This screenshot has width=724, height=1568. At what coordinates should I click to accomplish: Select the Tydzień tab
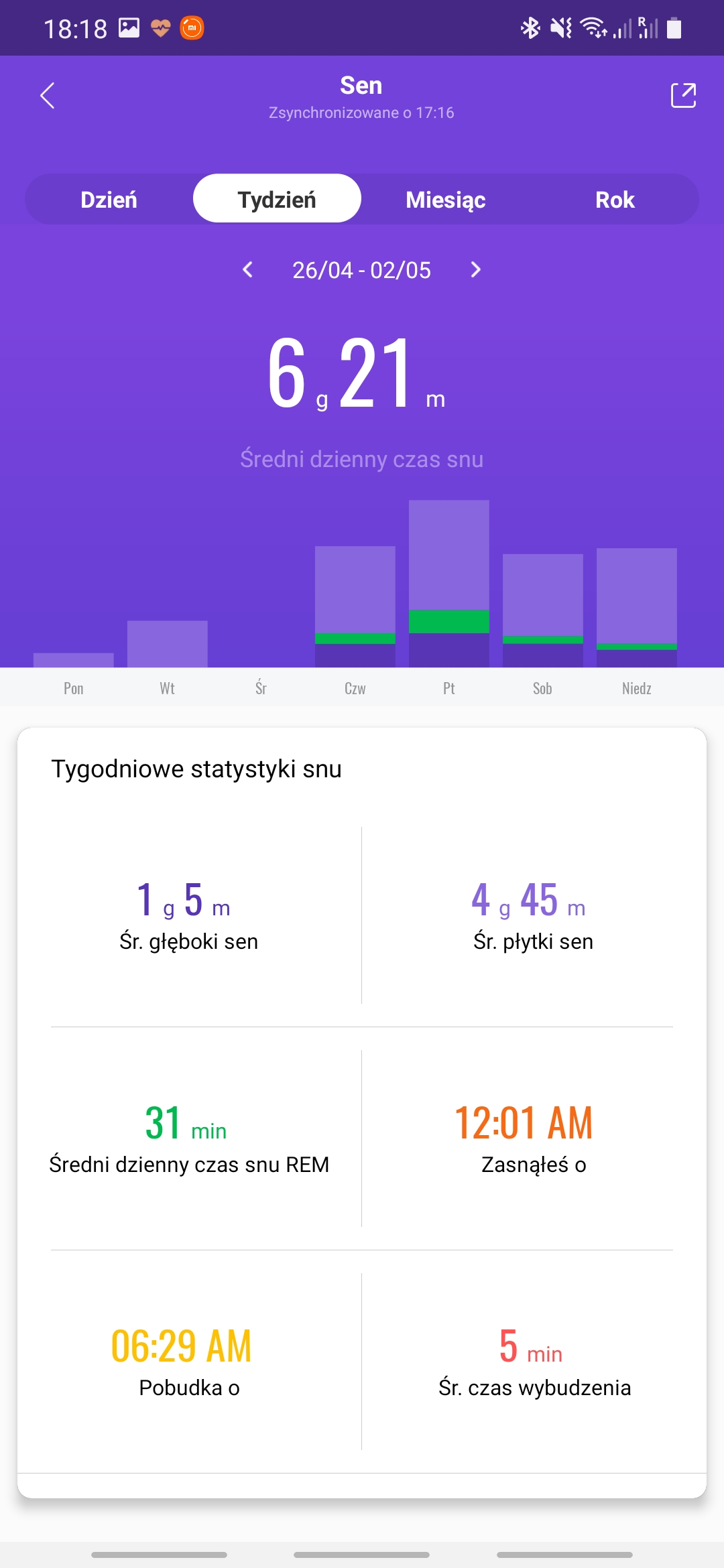point(277,200)
